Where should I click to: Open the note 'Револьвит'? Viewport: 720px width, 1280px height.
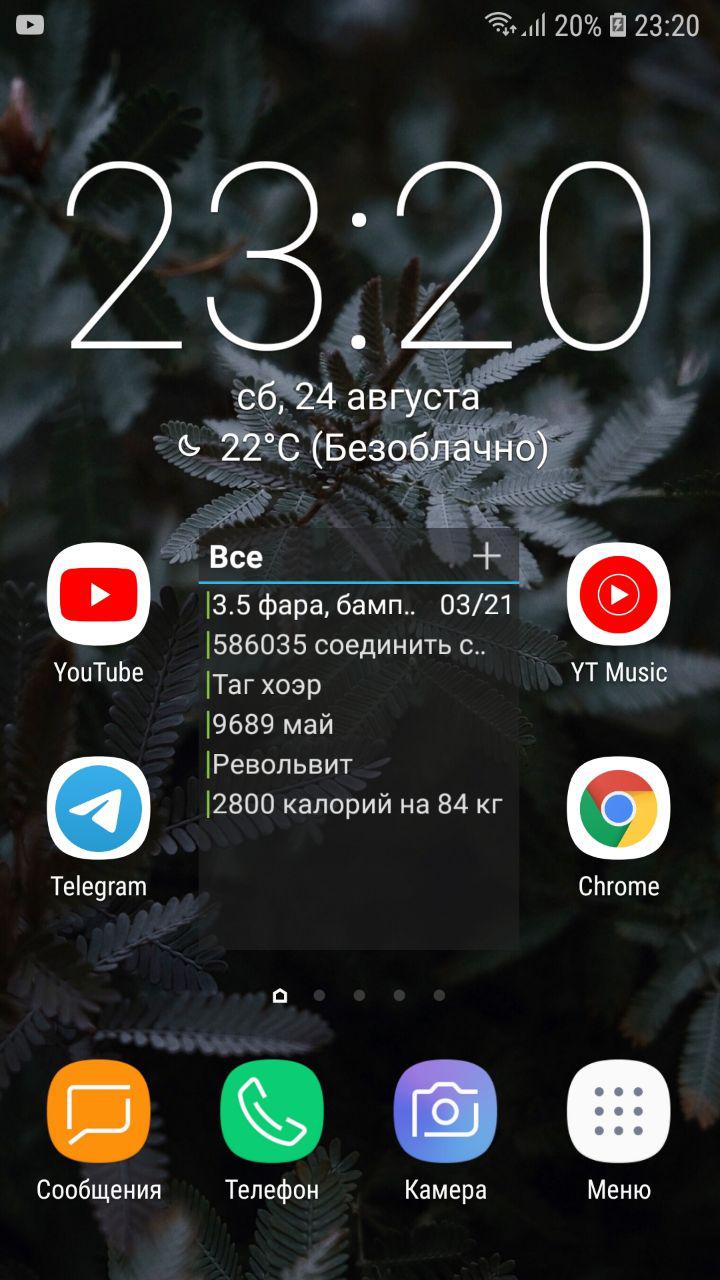click(359, 765)
